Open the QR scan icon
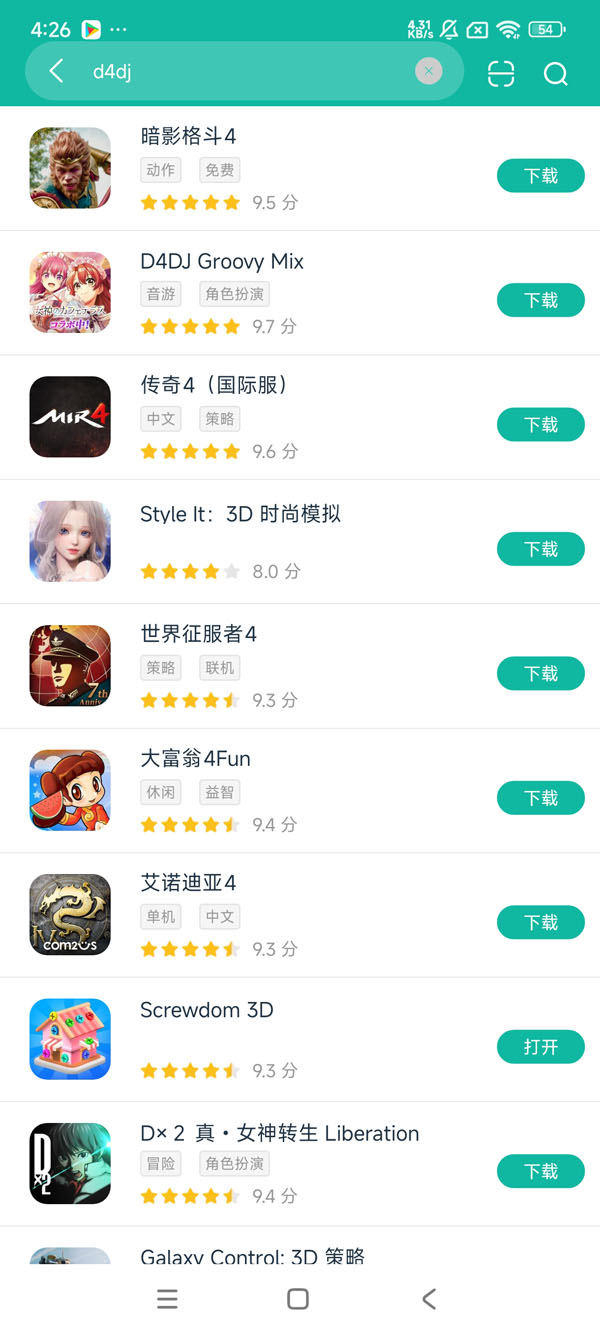 coord(501,74)
